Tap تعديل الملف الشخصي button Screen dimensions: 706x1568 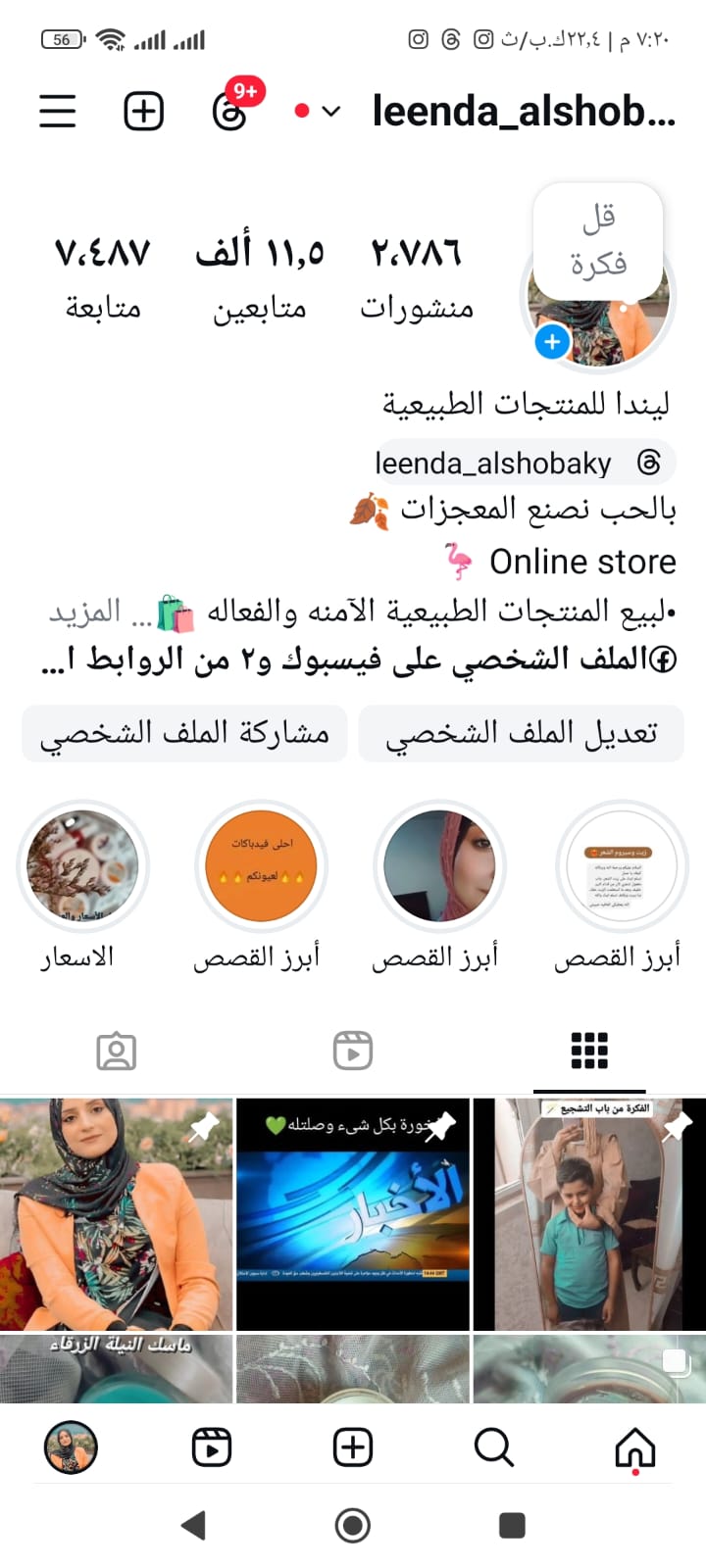pos(521,733)
